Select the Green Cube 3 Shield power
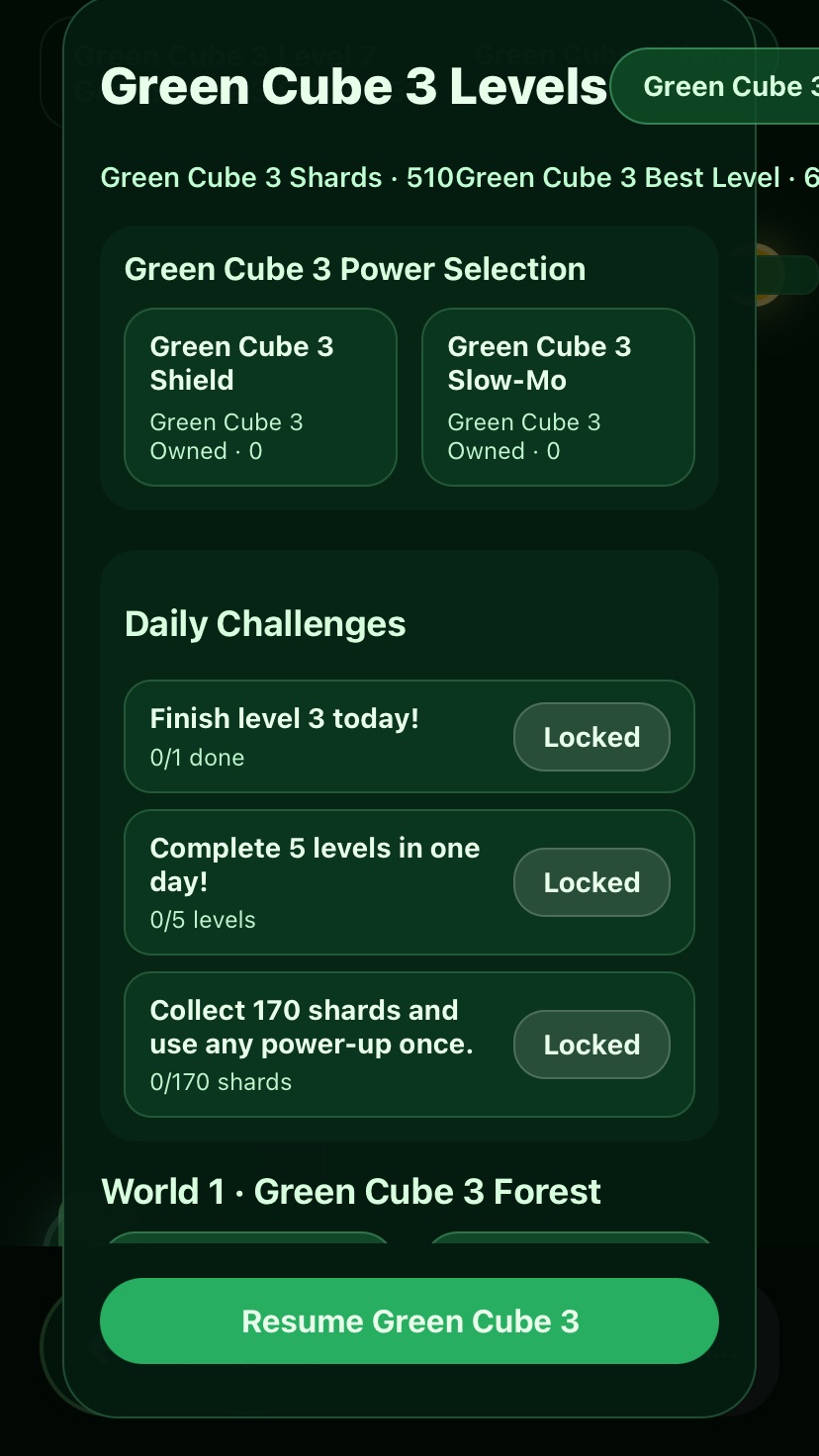 pyautogui.click(x=260, y=398)
